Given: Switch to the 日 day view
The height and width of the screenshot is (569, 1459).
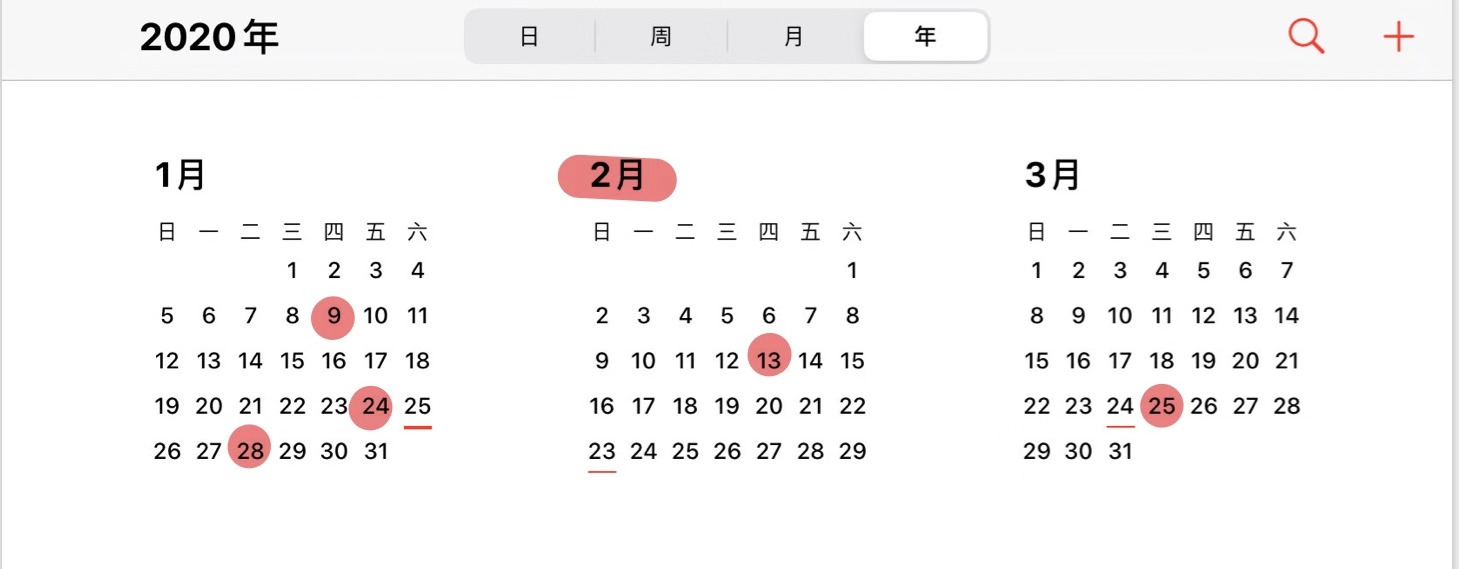Looking at the screenshot, I should click(530, 37).
